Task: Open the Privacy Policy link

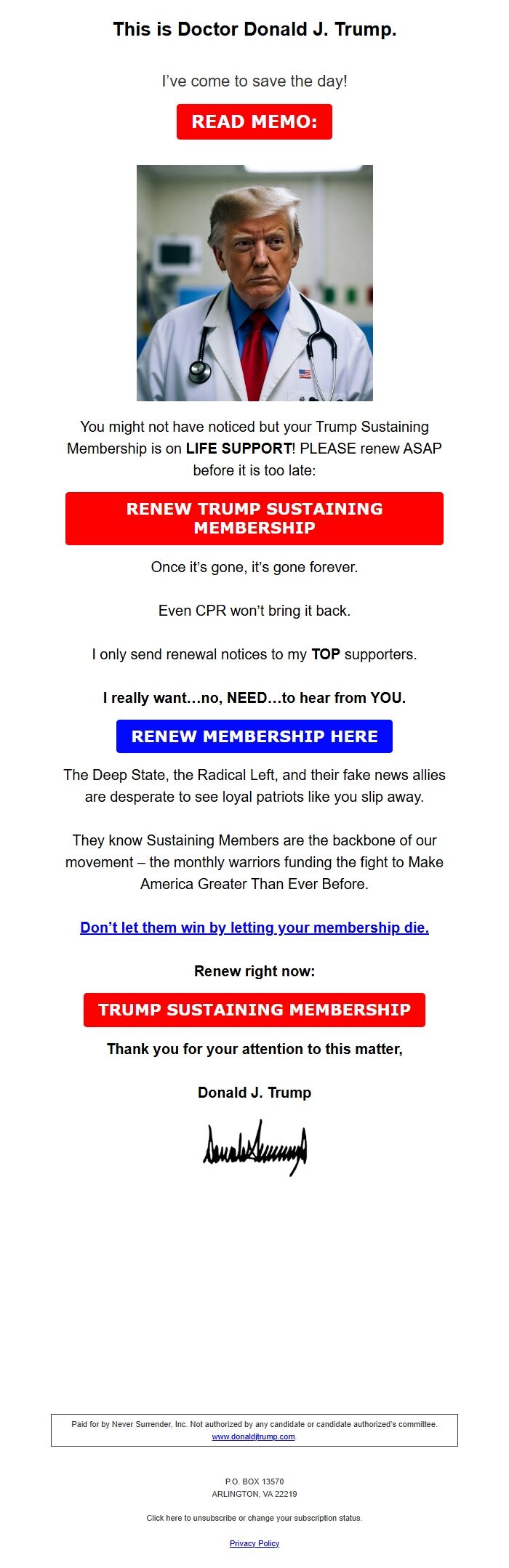Action: (254, 1543)
